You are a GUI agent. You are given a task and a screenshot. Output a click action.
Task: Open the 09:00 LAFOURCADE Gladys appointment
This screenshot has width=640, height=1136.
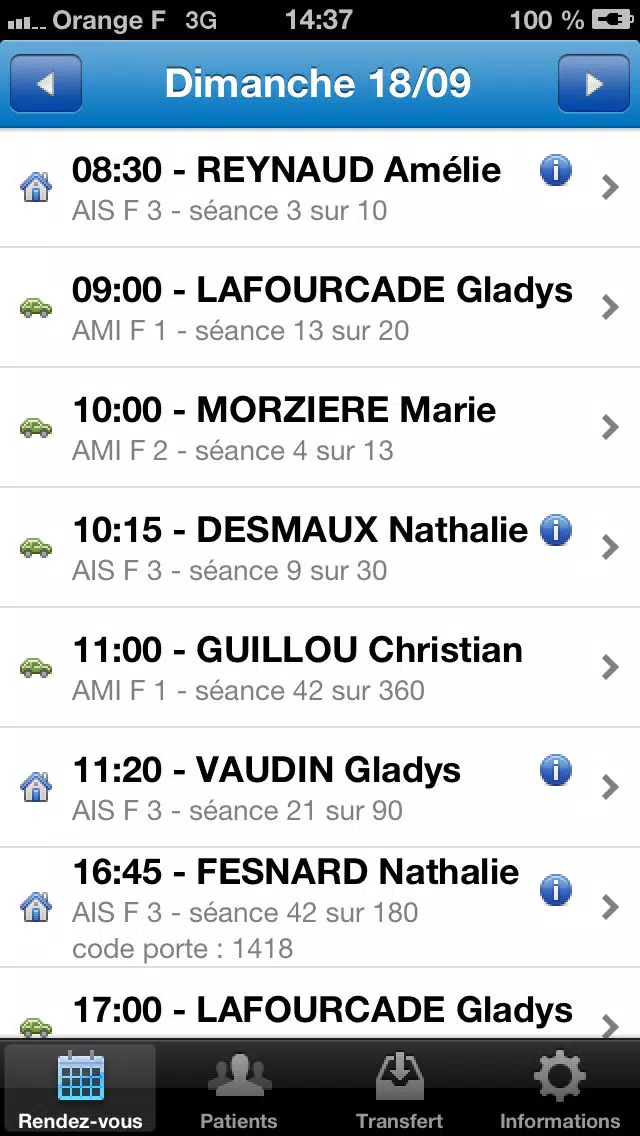[320, 308]
